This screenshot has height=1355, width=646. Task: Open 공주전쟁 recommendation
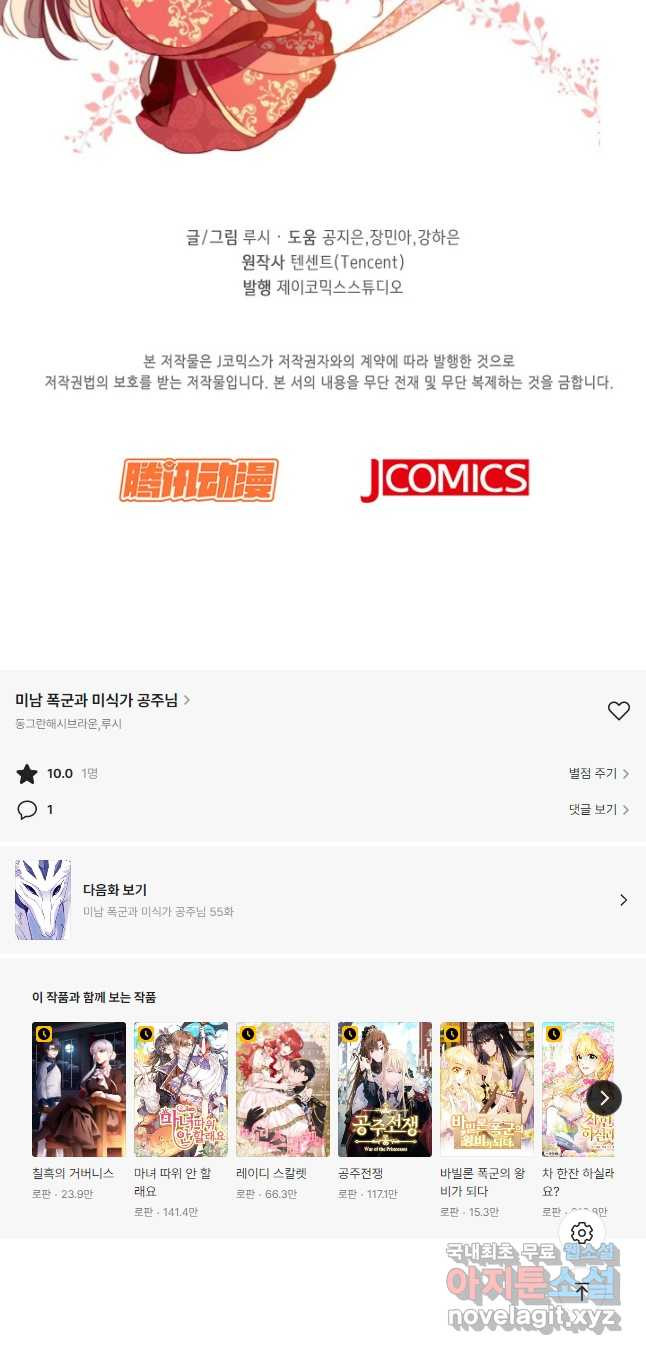pos(385,1090)
